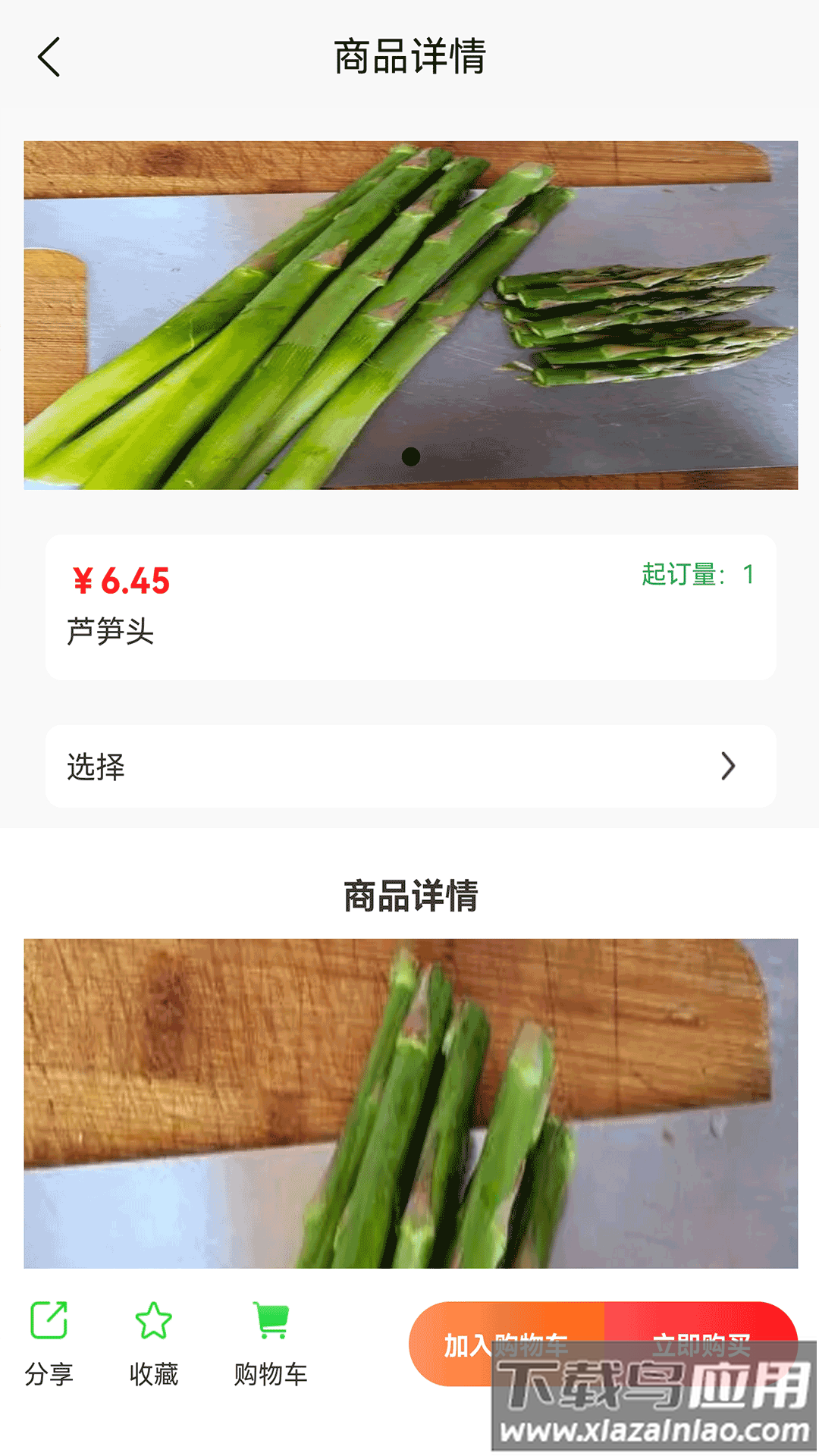Tap the 商品详情 page title
This screenshot has width=819, height=1456.
[409, 57]
